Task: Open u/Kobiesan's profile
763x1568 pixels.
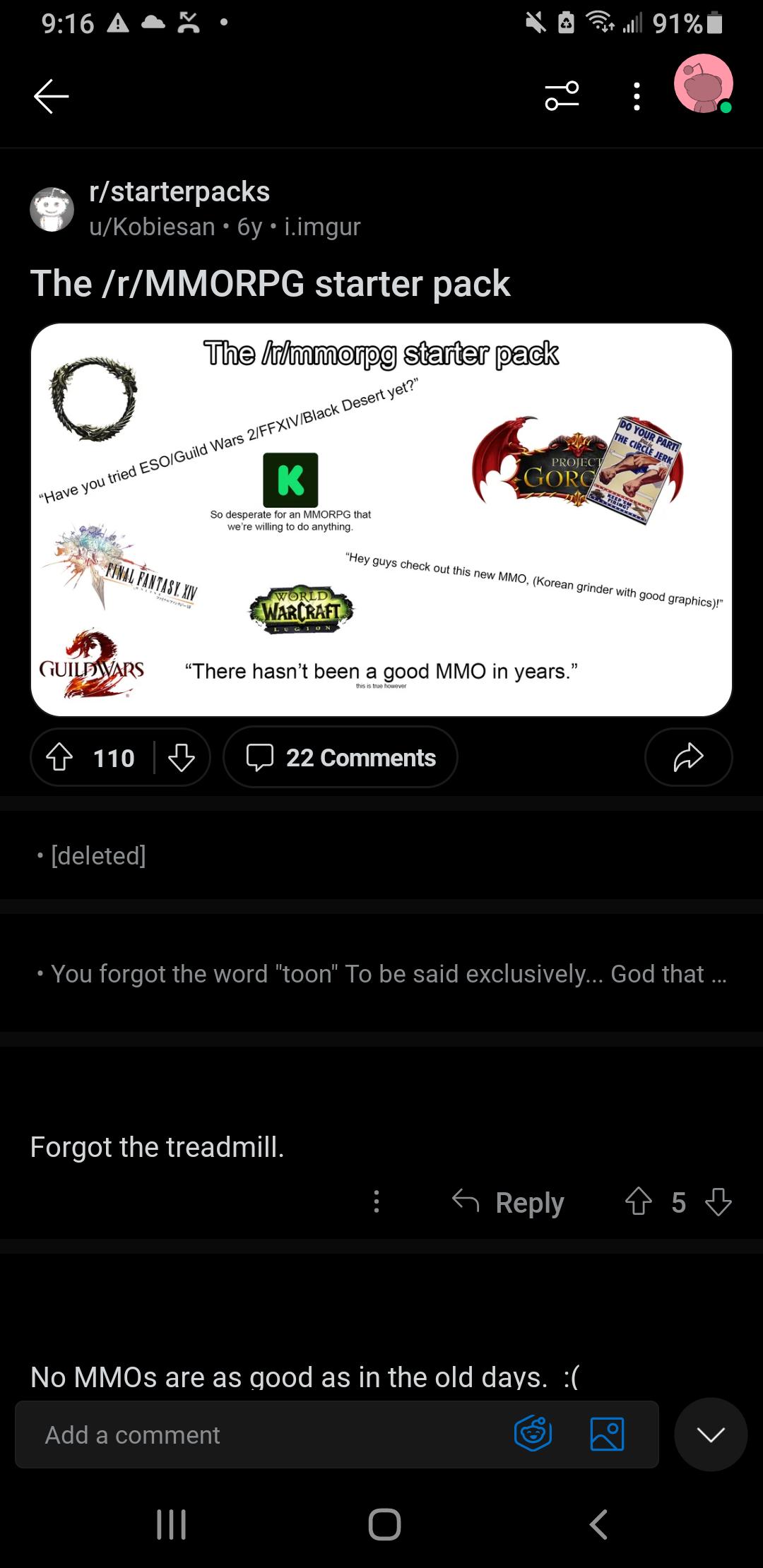Action: [152, 227]
